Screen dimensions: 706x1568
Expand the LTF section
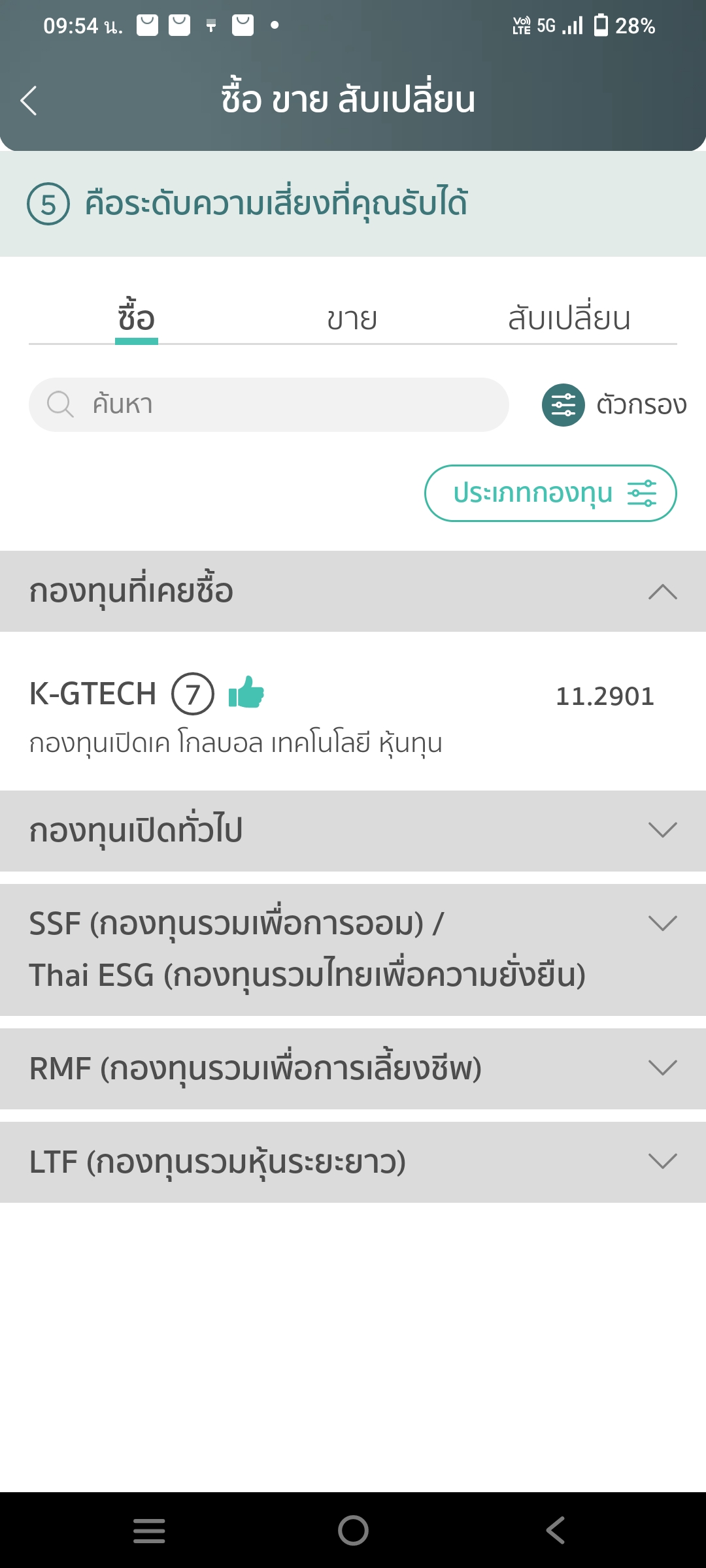click(353, 1162)
